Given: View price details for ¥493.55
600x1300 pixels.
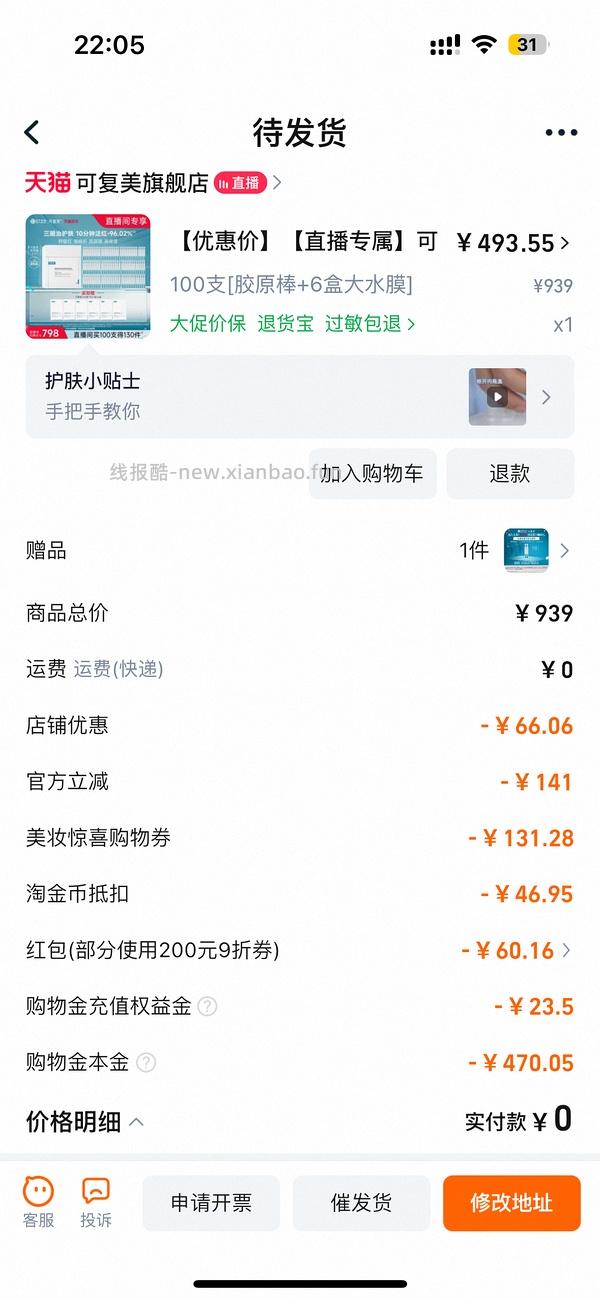Looking at the screenshot, I should pyautogui.click(x=513, y=243).
